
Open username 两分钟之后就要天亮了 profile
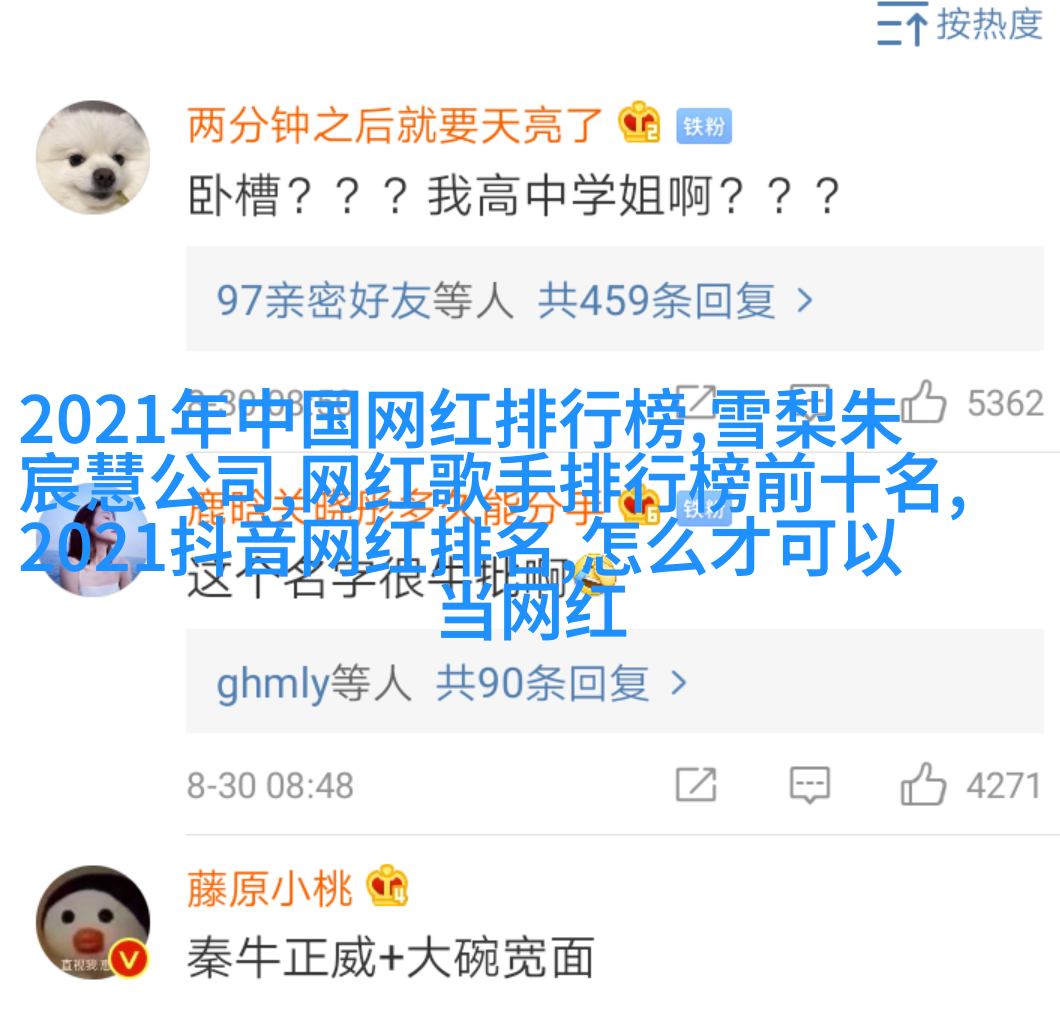coord(395,127)
